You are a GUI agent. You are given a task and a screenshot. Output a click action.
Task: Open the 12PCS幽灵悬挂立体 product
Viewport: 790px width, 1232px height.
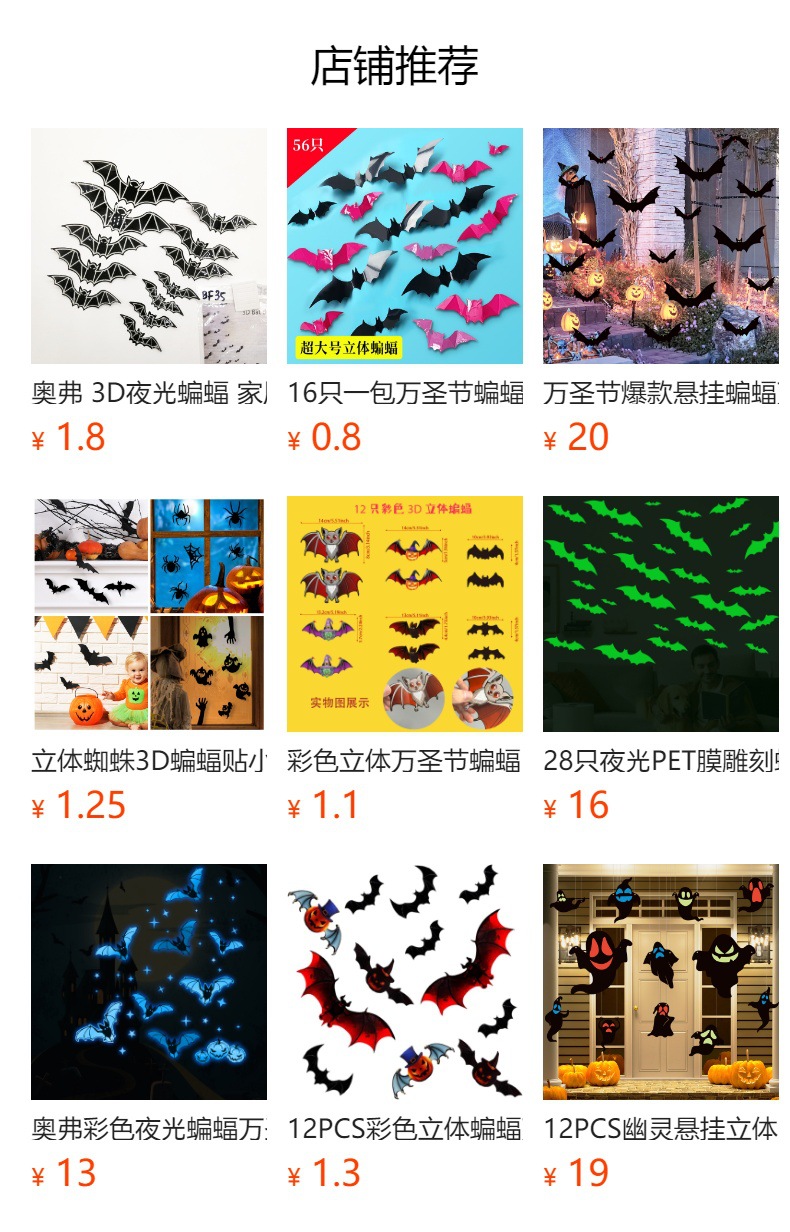pyautogui.click(x=661, y=982)
